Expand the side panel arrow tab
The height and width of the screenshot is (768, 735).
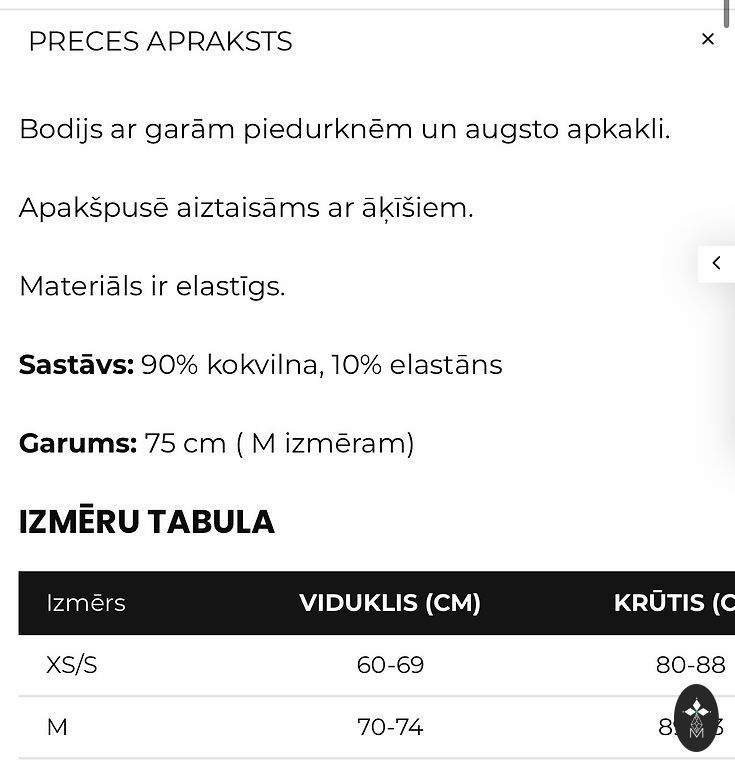tap(716, 263)
